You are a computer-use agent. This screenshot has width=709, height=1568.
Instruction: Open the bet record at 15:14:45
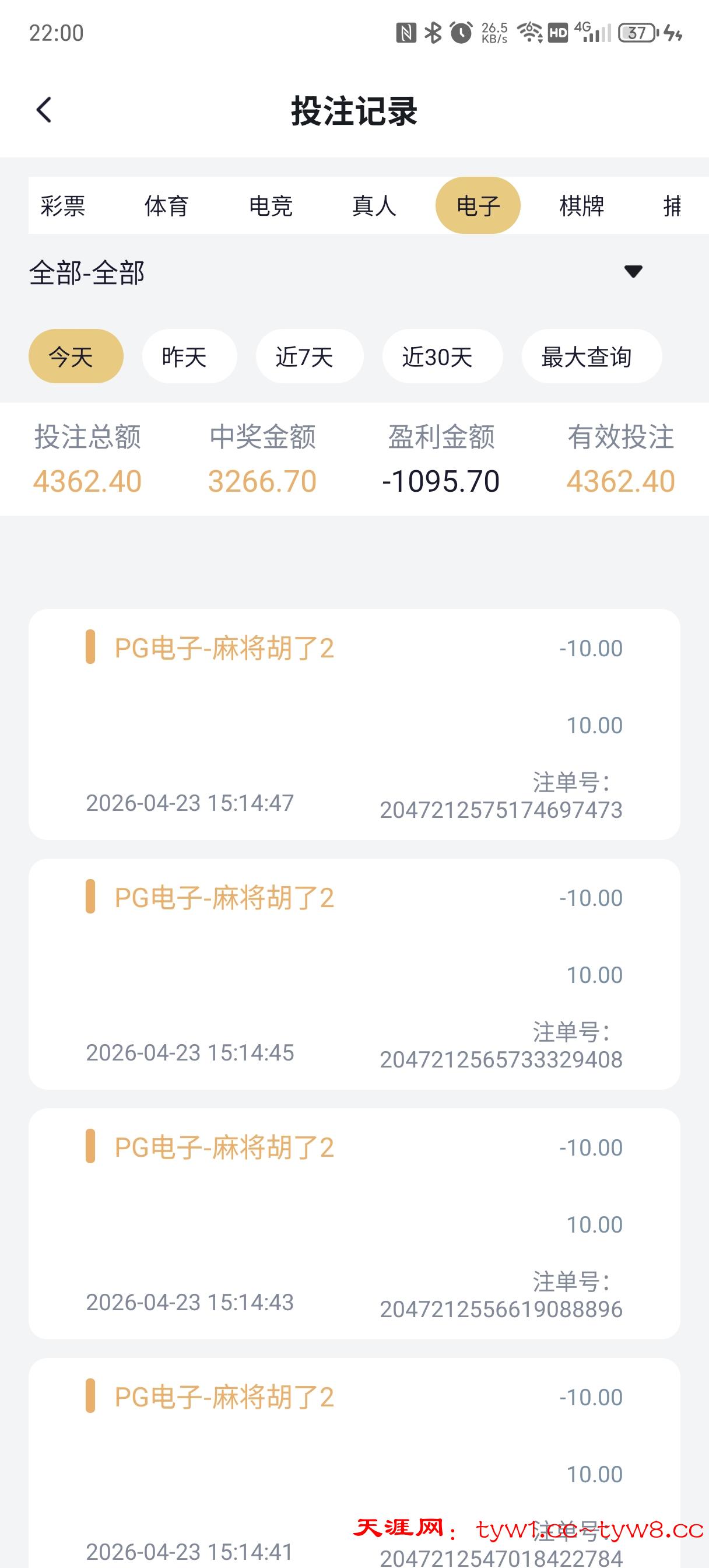354,974
